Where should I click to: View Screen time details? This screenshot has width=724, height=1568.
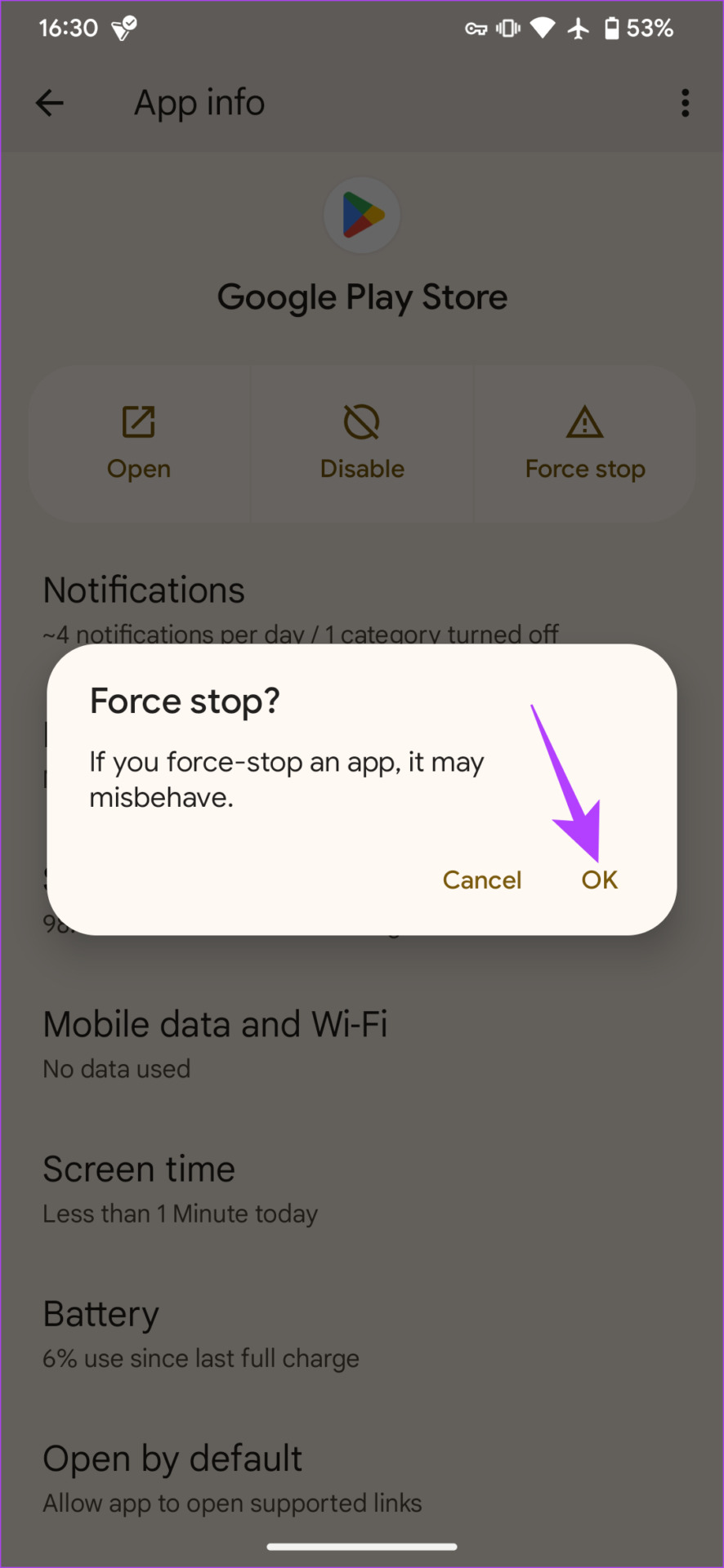pyautogui.click(x=362, y=1189)
